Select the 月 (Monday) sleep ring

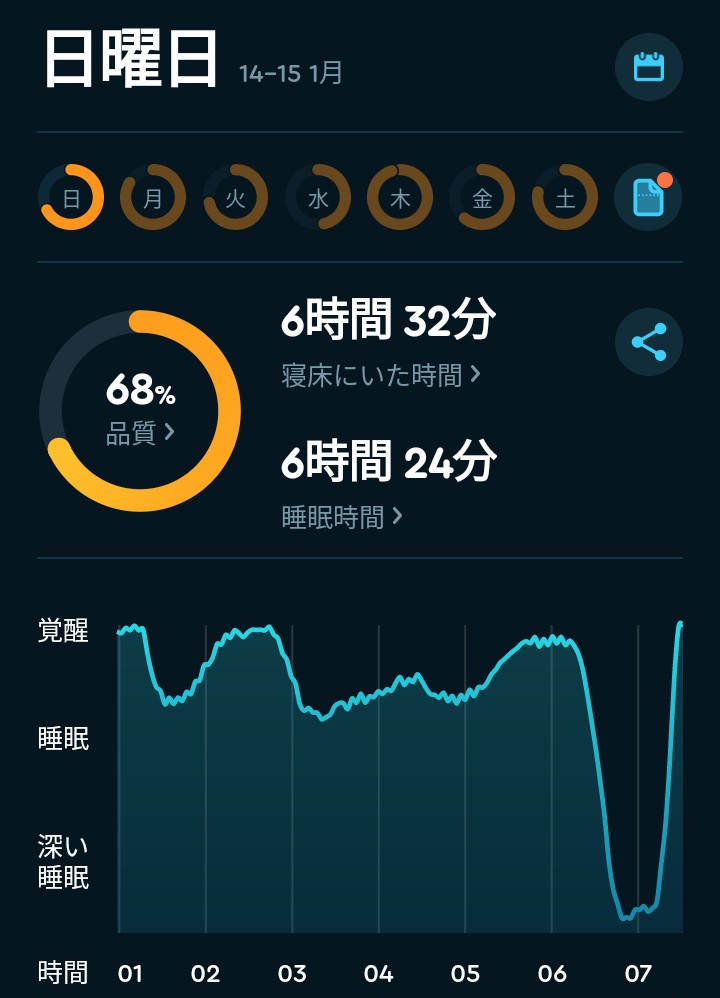[x=153, y=198]
